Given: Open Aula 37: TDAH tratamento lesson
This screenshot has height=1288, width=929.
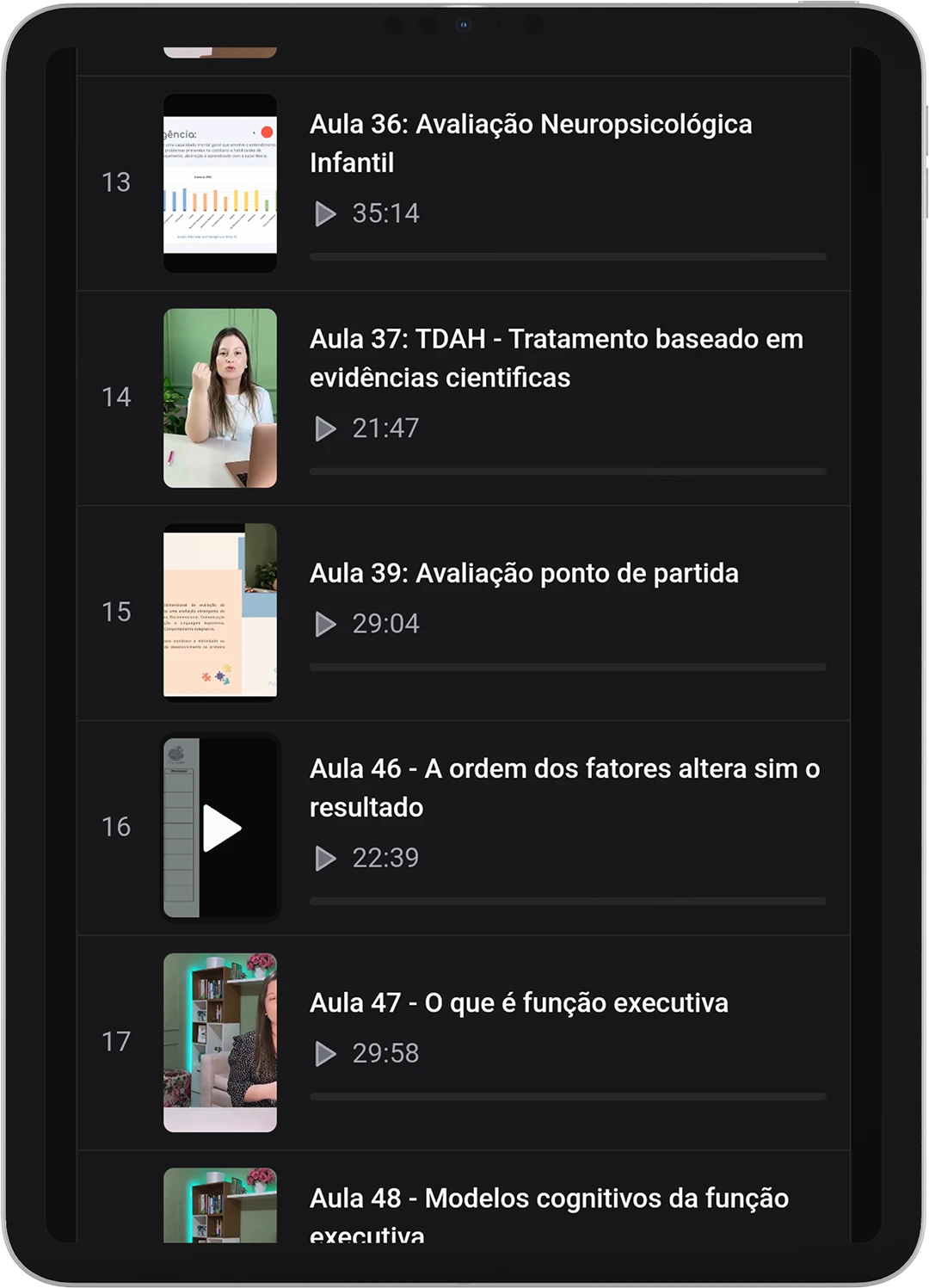Looking at the screenshot, I should pyautogui.click(x=556, y=358).
